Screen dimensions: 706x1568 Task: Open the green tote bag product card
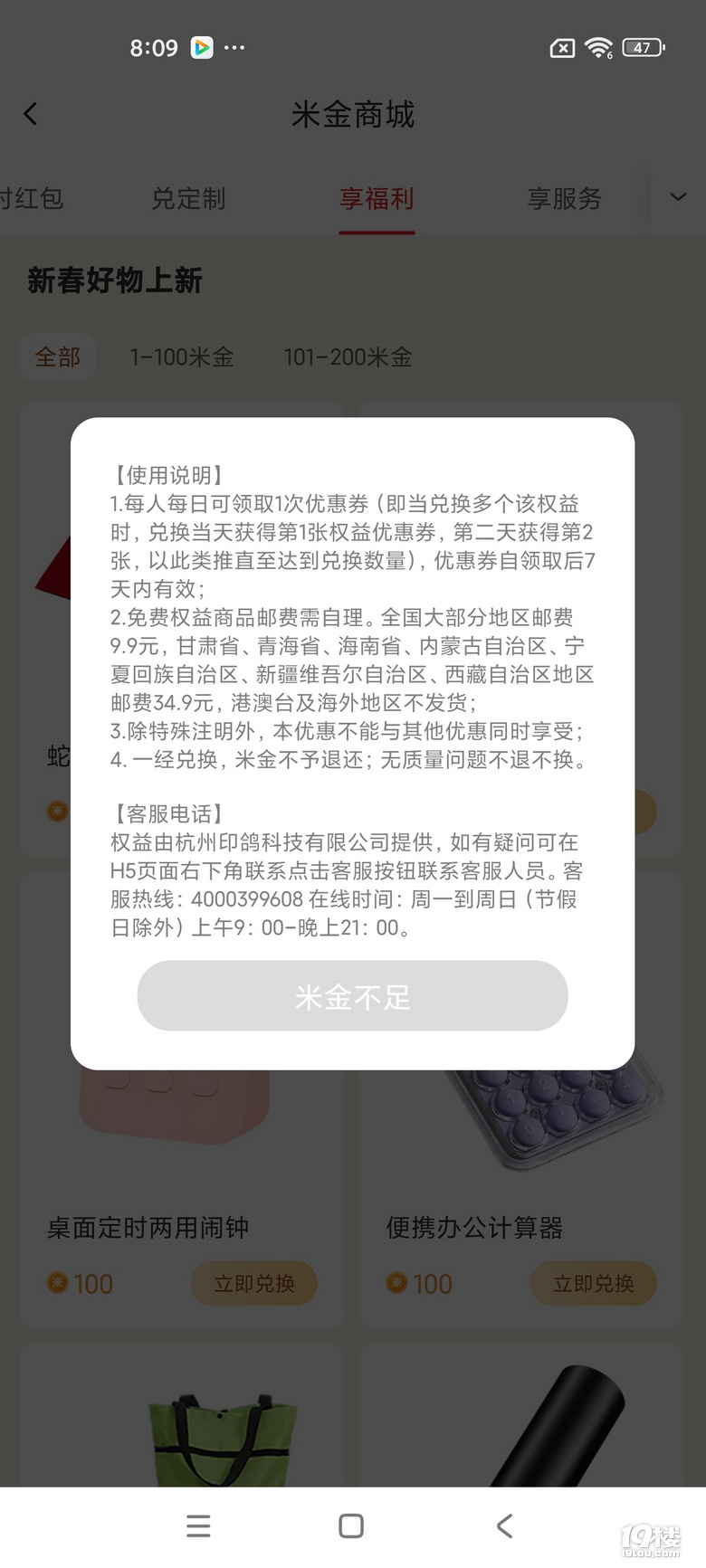[181, 1416]
